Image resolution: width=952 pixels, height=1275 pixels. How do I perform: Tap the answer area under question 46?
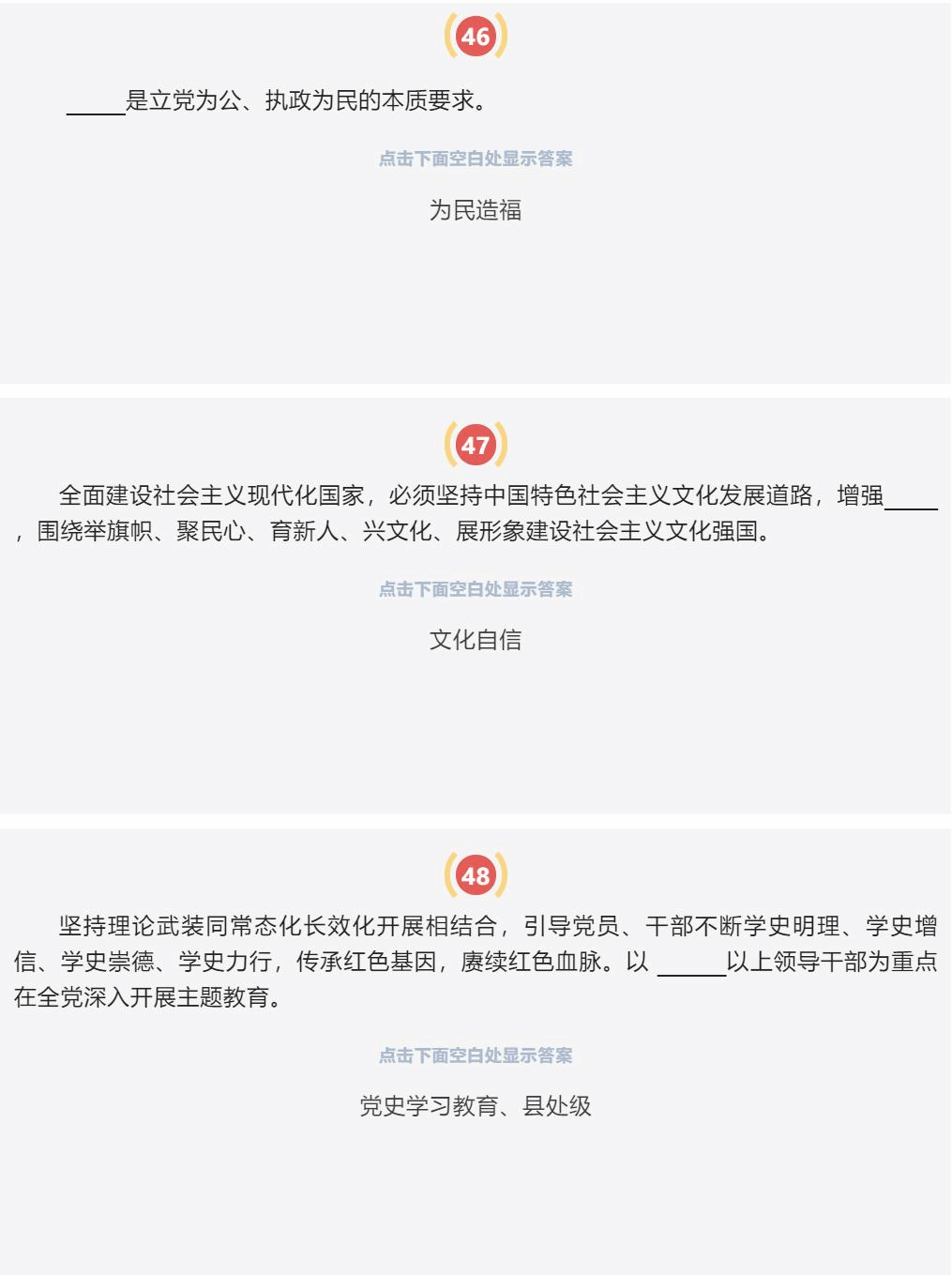476,210
